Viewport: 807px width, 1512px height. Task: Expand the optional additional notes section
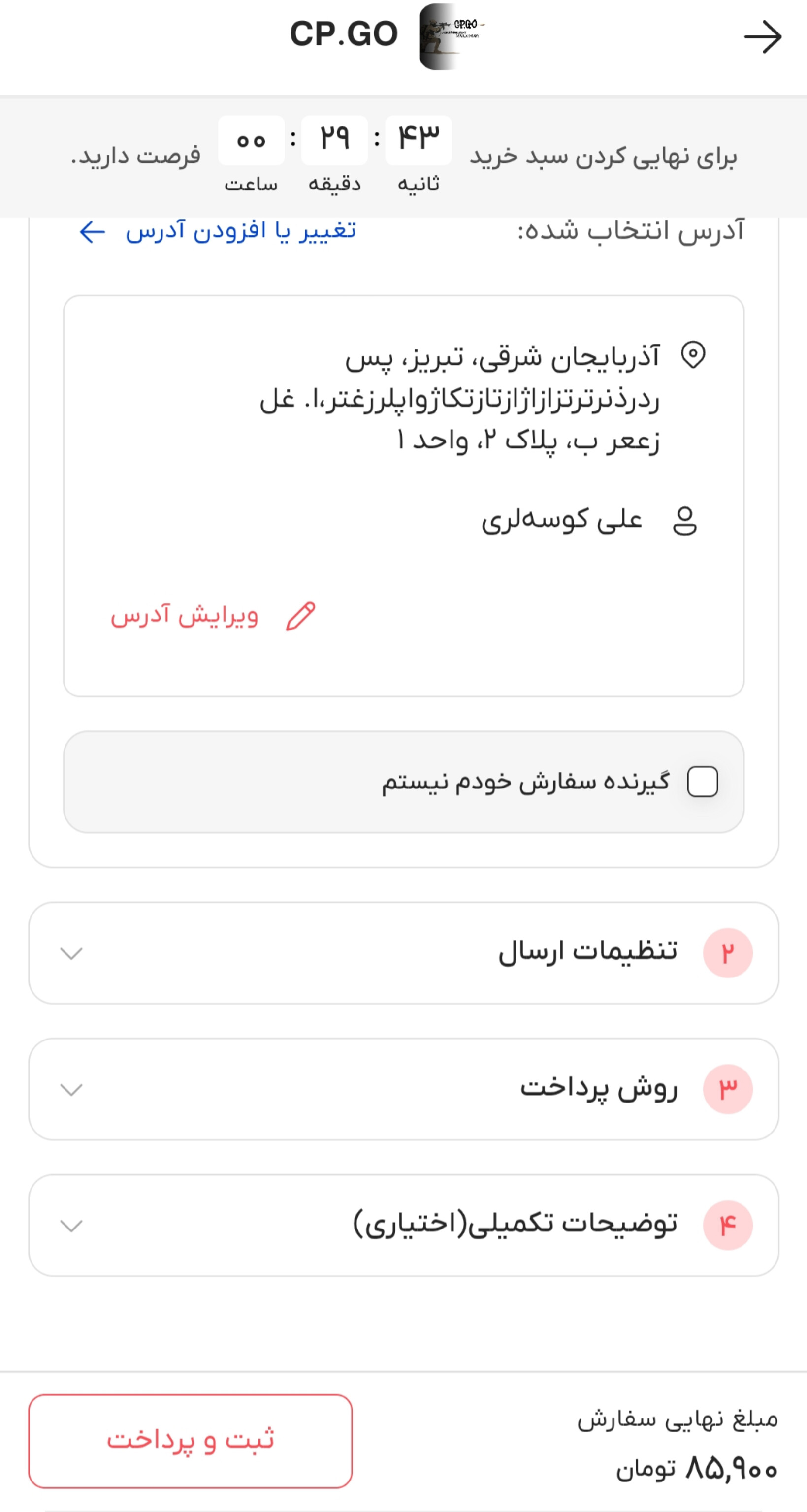(x=404, y=1226)
